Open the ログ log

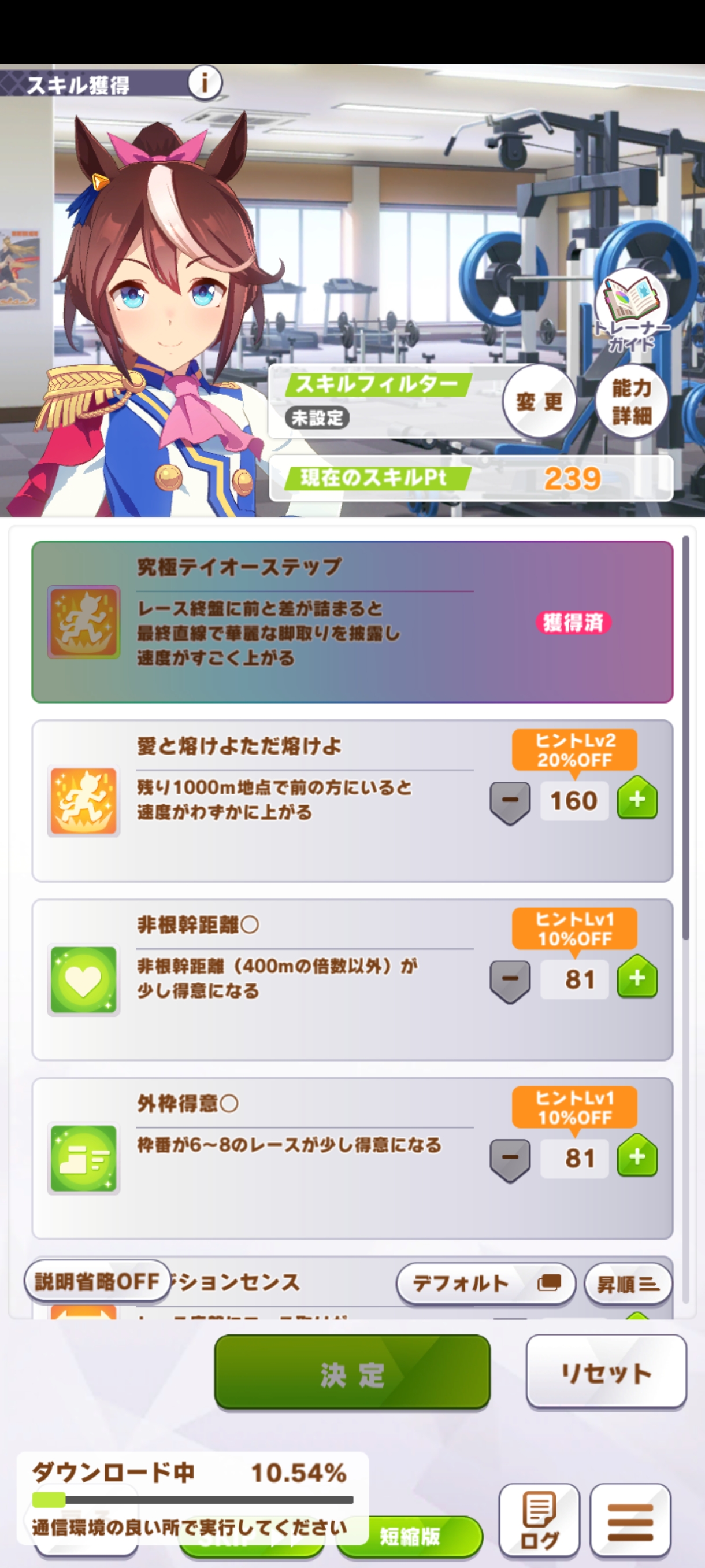(539, 1520)
